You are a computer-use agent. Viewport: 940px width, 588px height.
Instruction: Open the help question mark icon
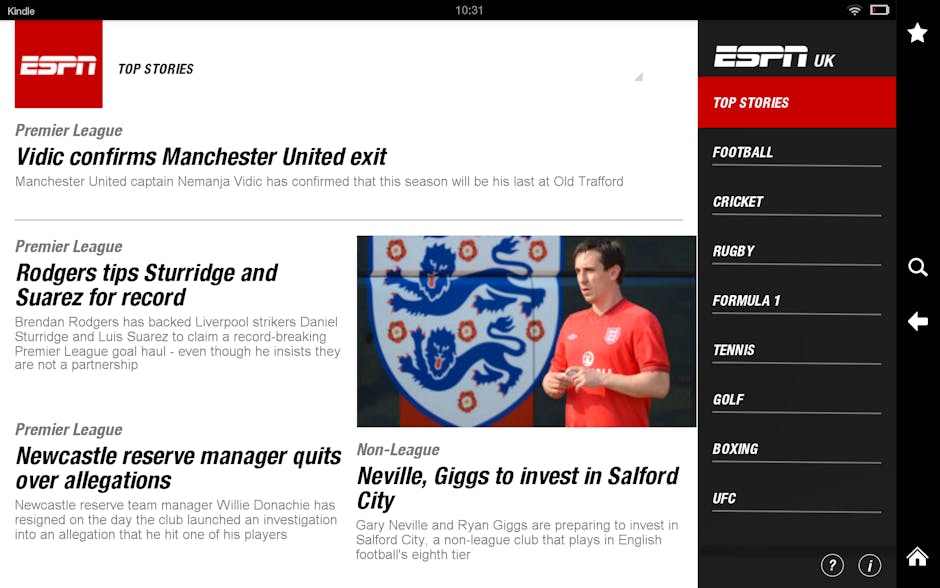tap(832, 565)
